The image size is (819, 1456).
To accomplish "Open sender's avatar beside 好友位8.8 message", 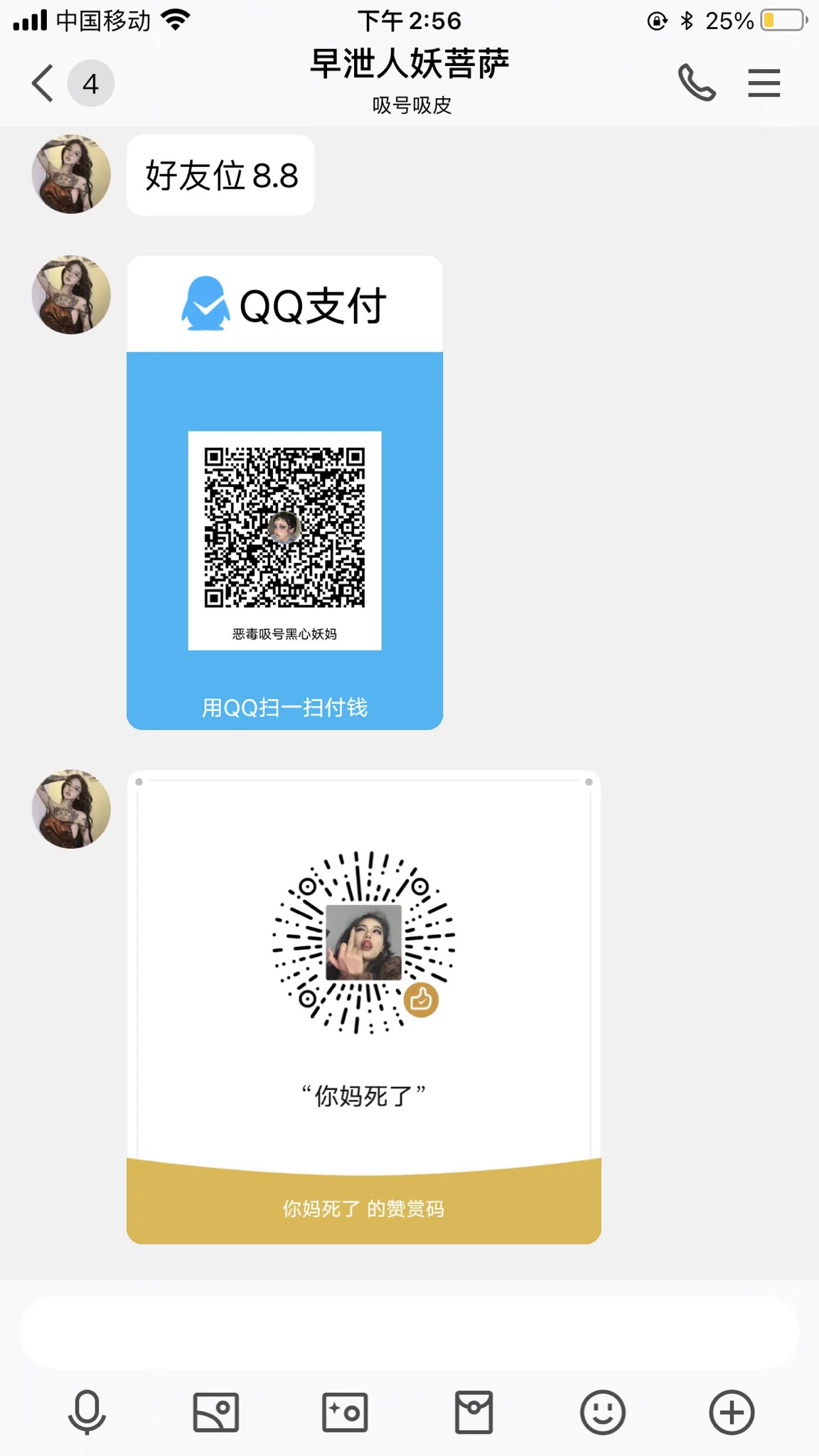I will (x=71, y=174).
